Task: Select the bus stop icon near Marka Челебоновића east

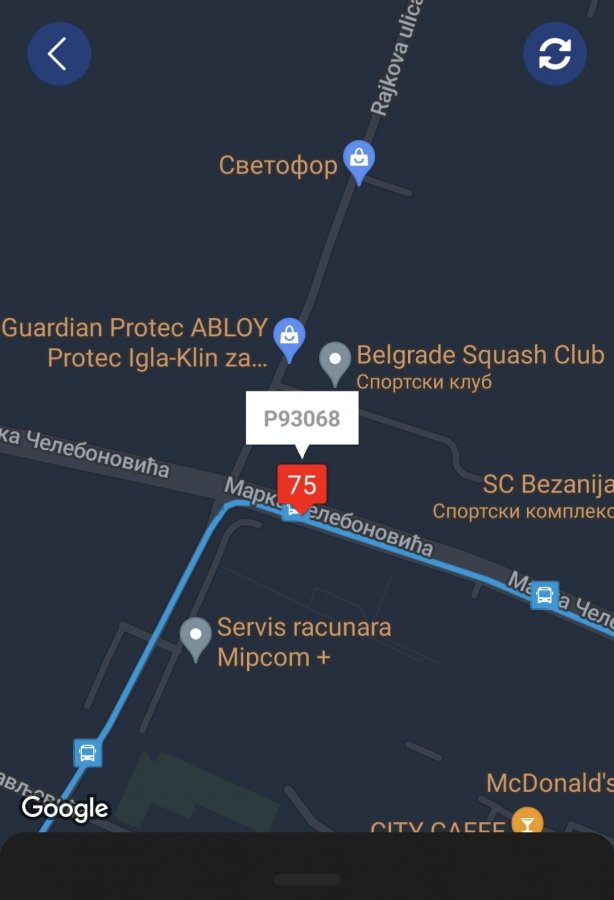Action: point(544,596)
